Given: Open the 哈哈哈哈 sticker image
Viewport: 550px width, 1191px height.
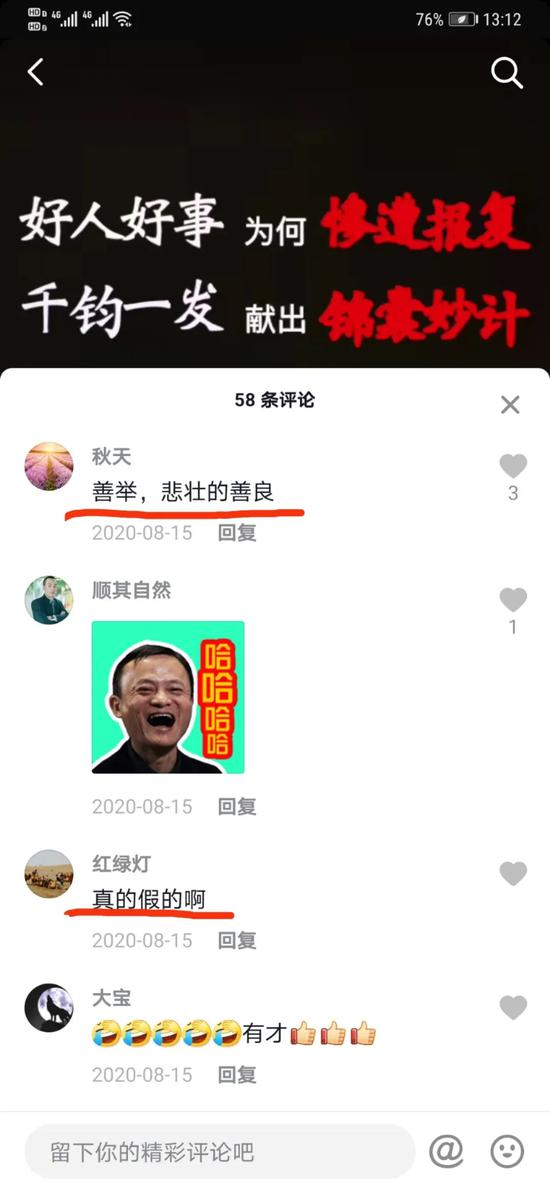Looking at the screenshot, I should point(168,697).
